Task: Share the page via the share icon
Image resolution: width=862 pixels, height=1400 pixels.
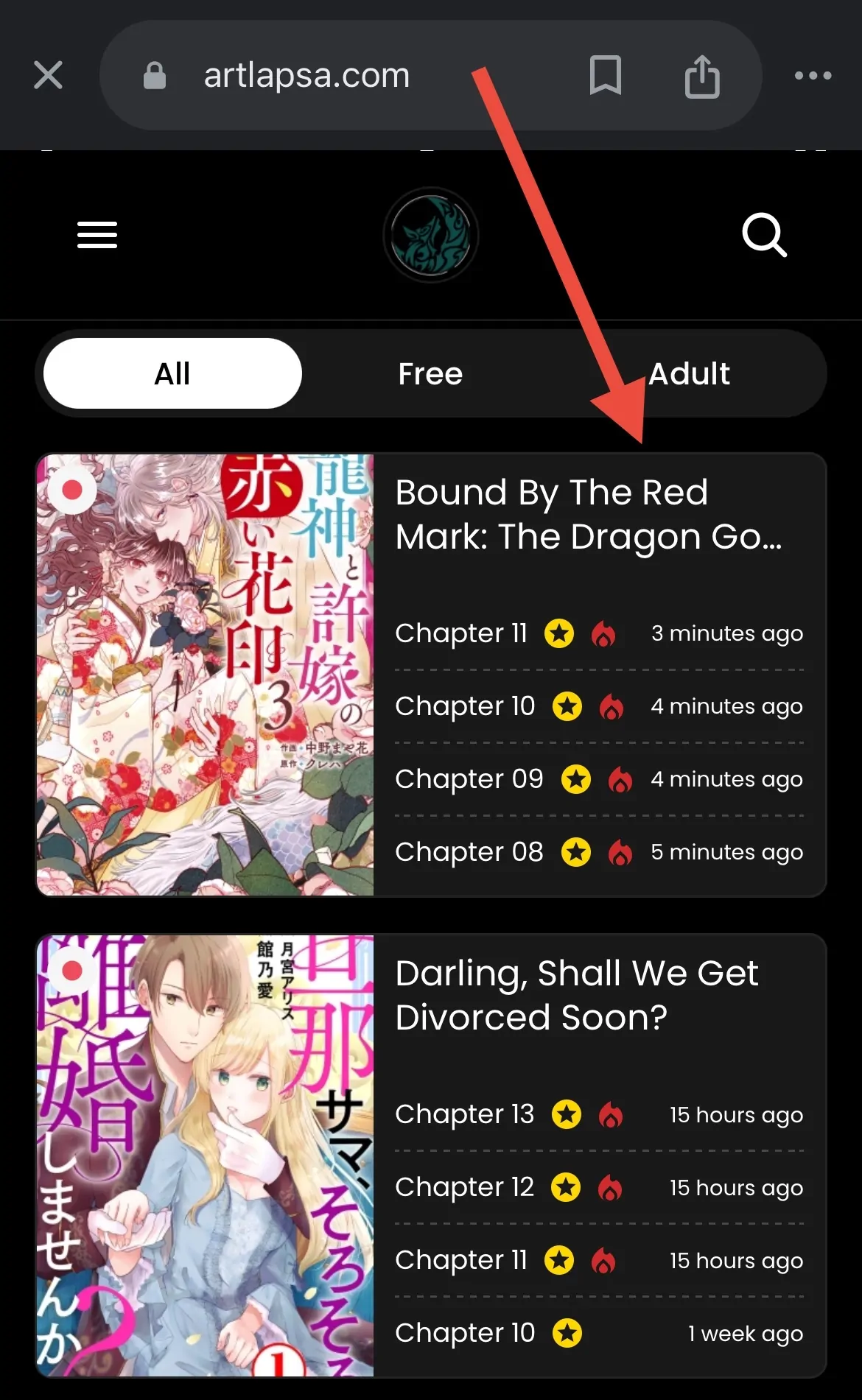Action: pyautogui.click(x=702, y=76)
